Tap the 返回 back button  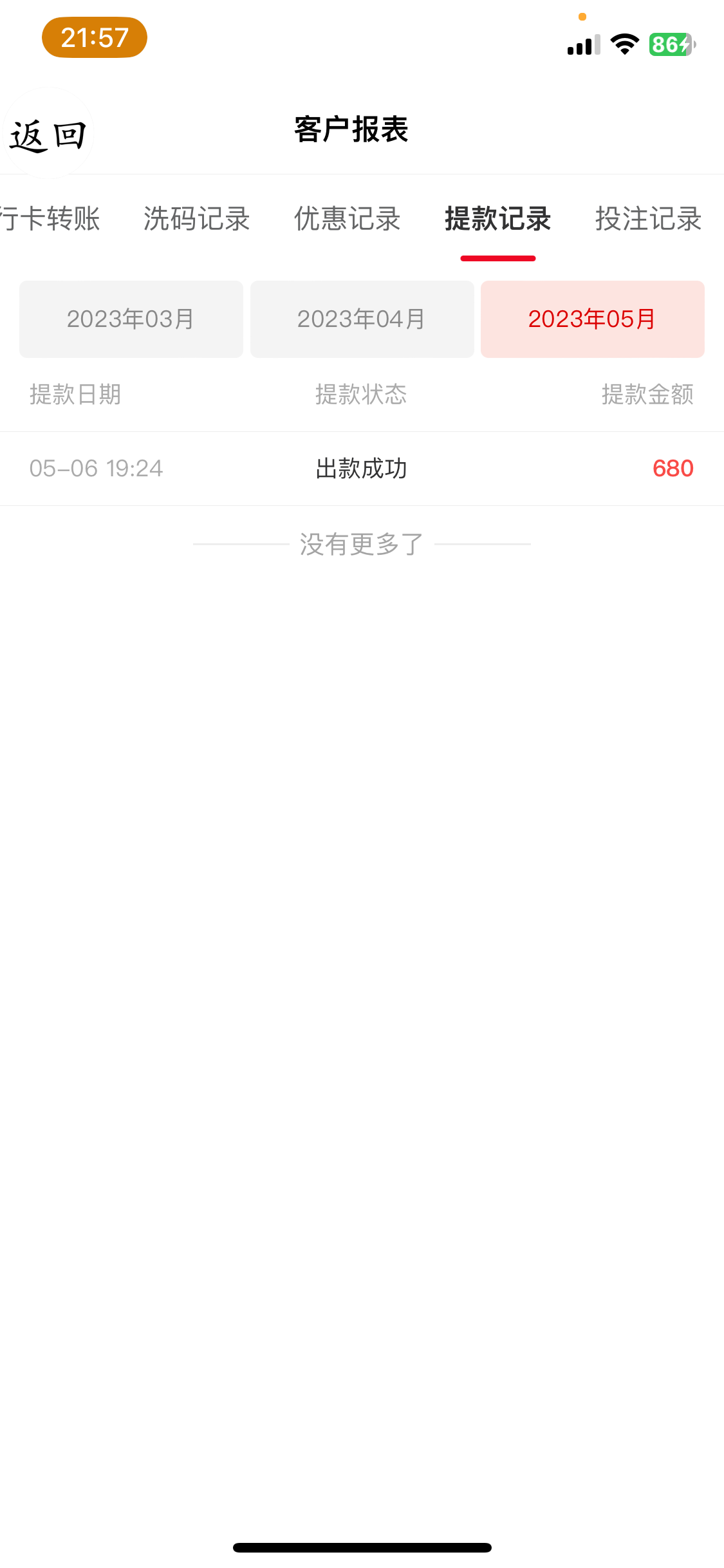47,132
